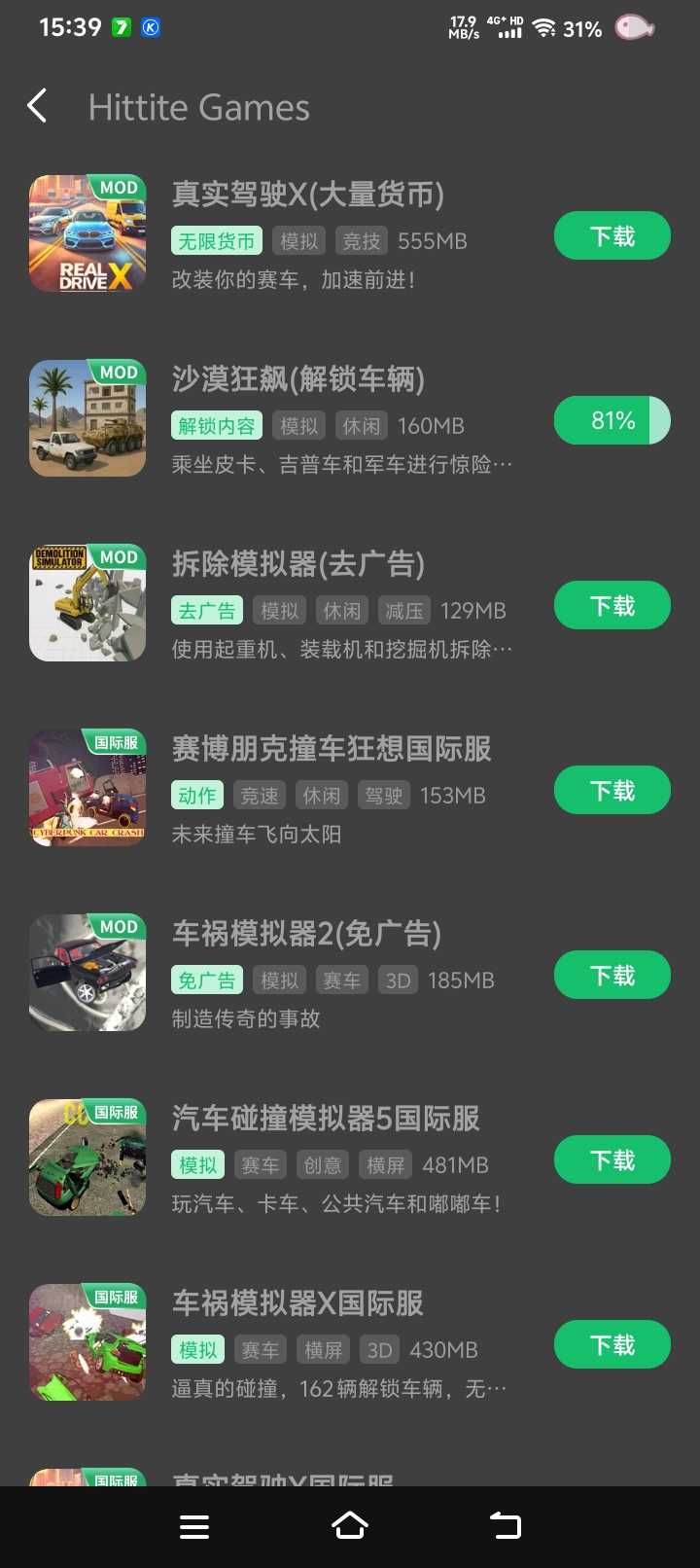Viewport: 700px width, 1568px height.
Task: Download 真实驾驶X(大量货币)
Action: tap(612, 236)
